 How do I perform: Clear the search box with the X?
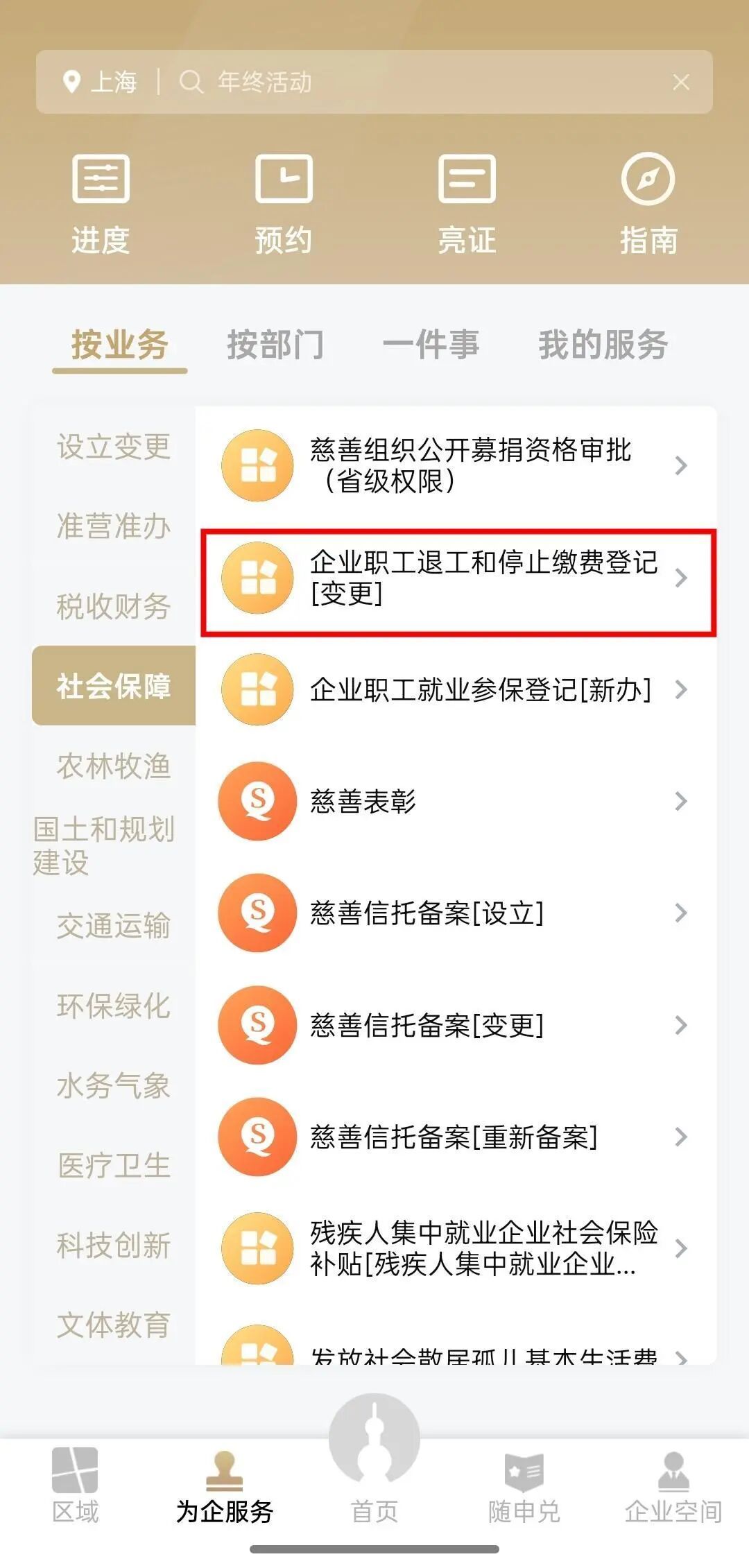point(681,83)
